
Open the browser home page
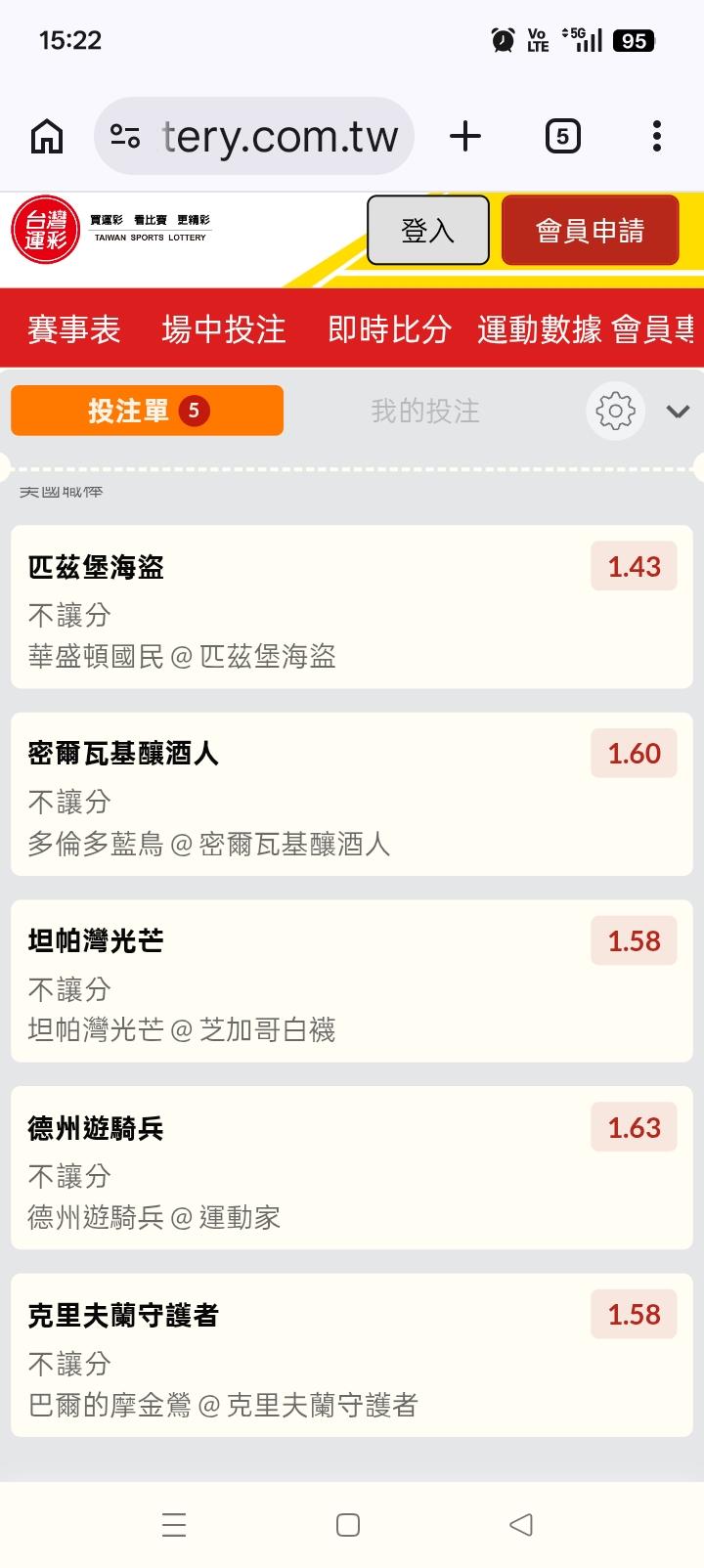(x=47, y=136)
